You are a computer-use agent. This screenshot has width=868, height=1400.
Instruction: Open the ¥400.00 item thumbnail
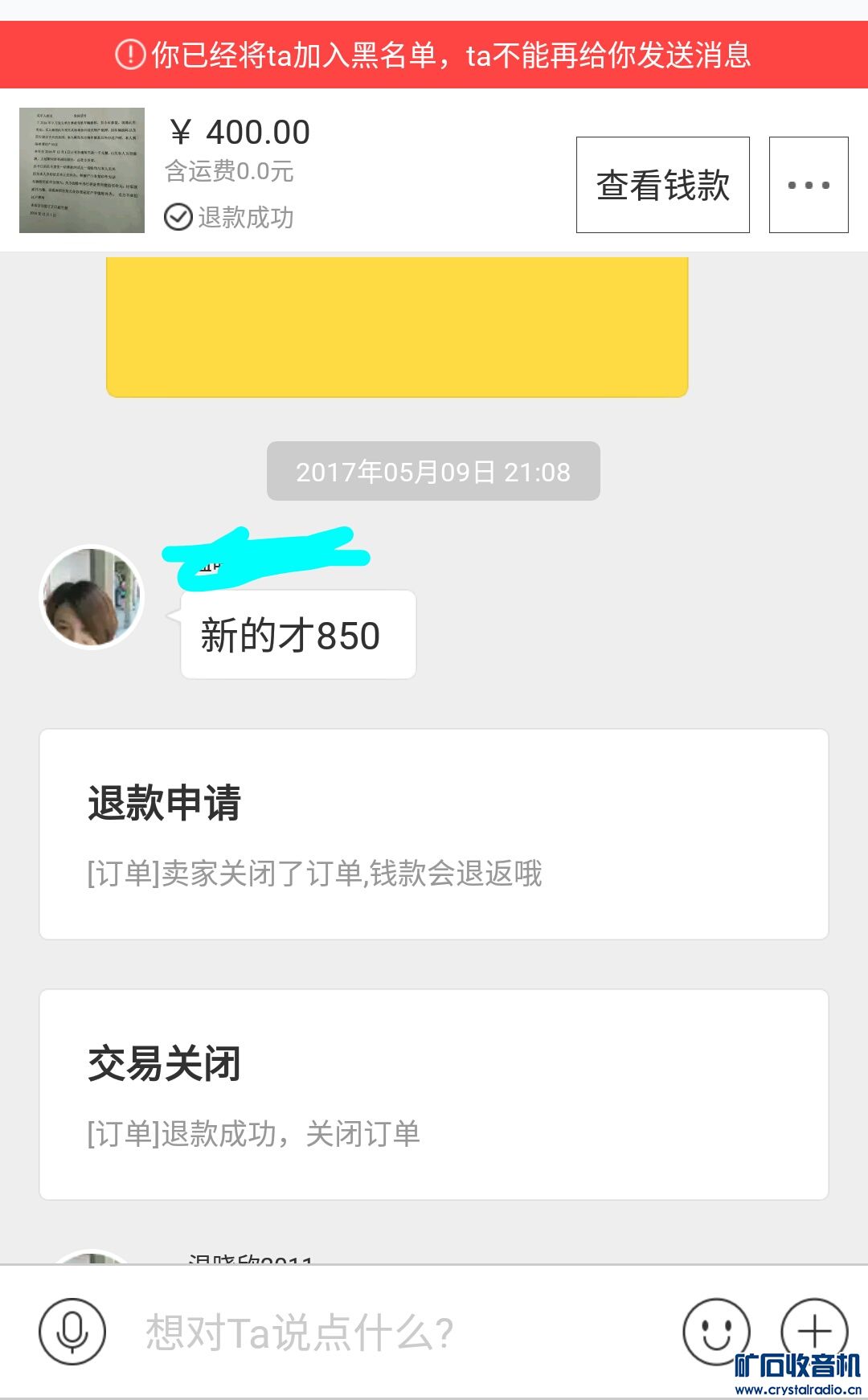pyautogui.click(x=82, y=170)
